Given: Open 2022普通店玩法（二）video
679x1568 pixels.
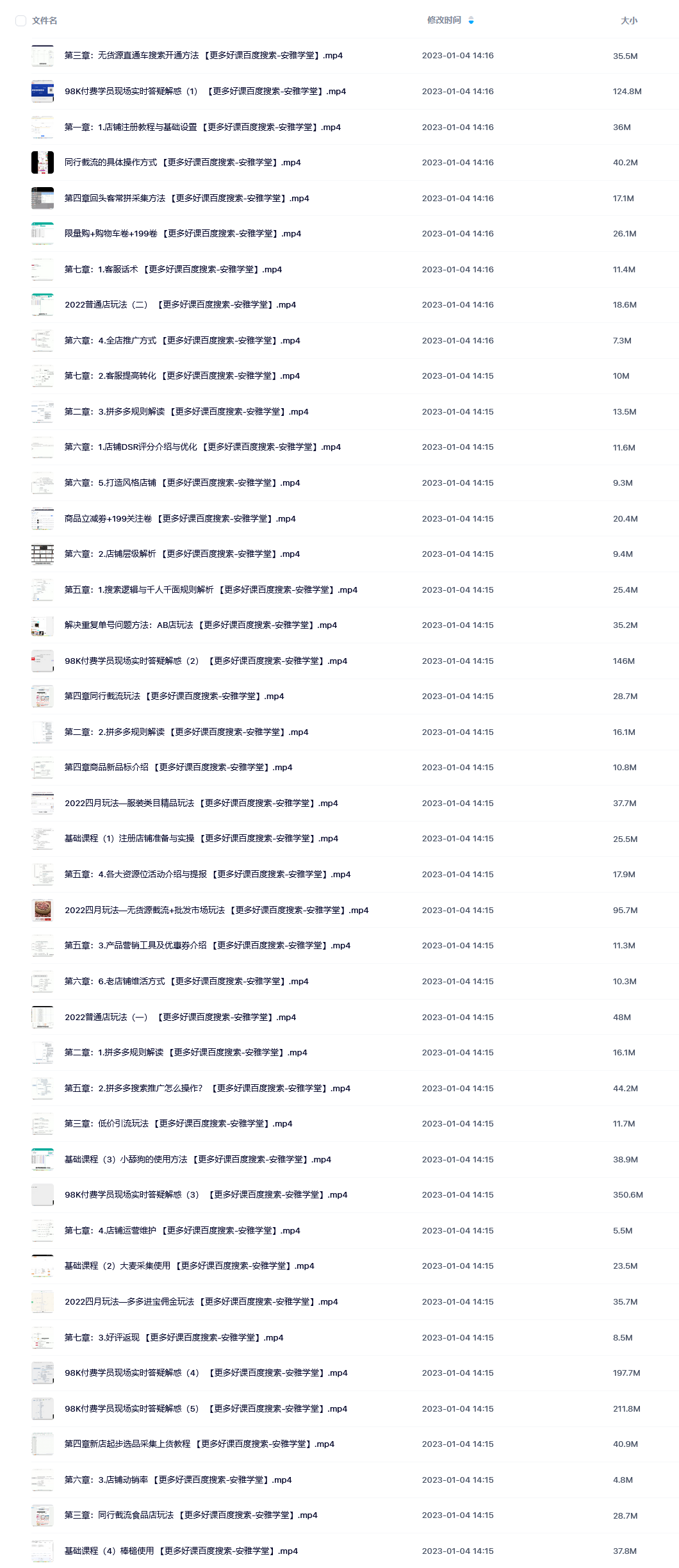Looking at the screenshot, I should tap(180, 305).
